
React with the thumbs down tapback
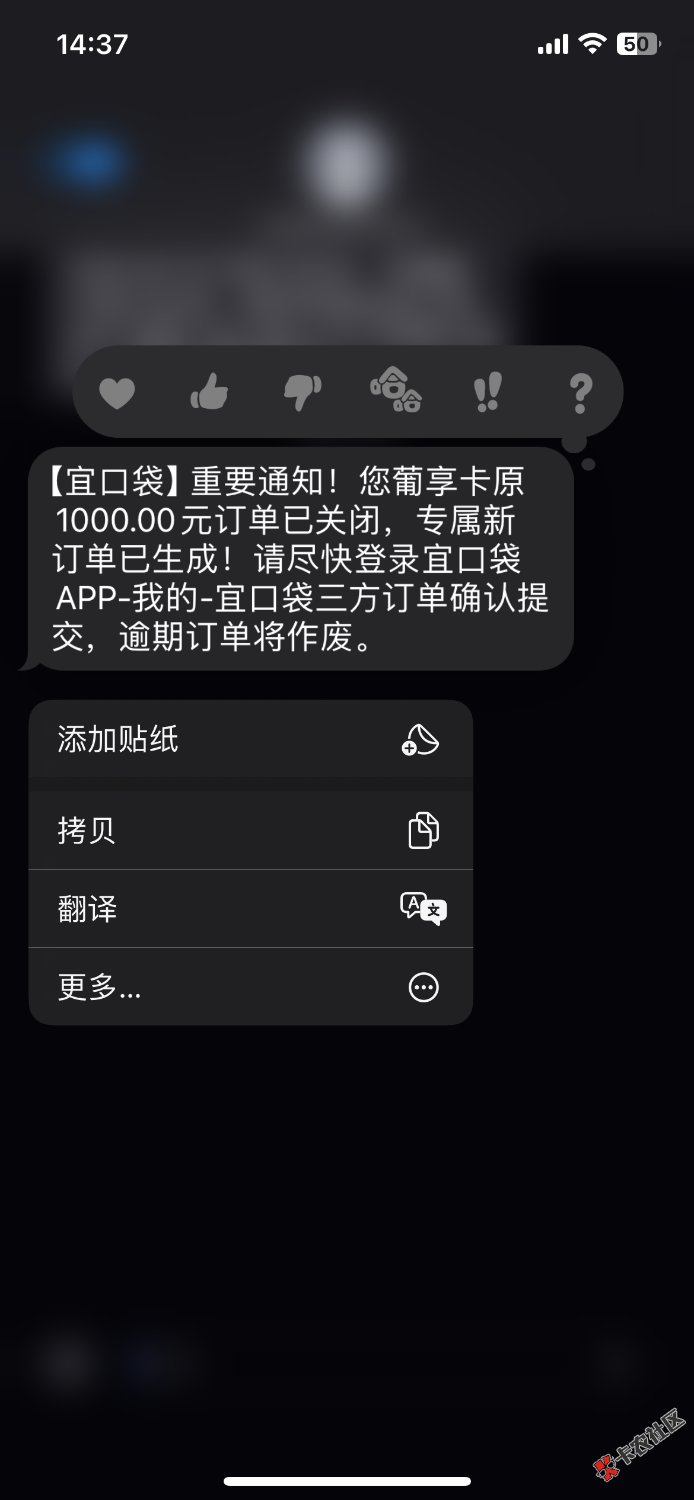302,393
